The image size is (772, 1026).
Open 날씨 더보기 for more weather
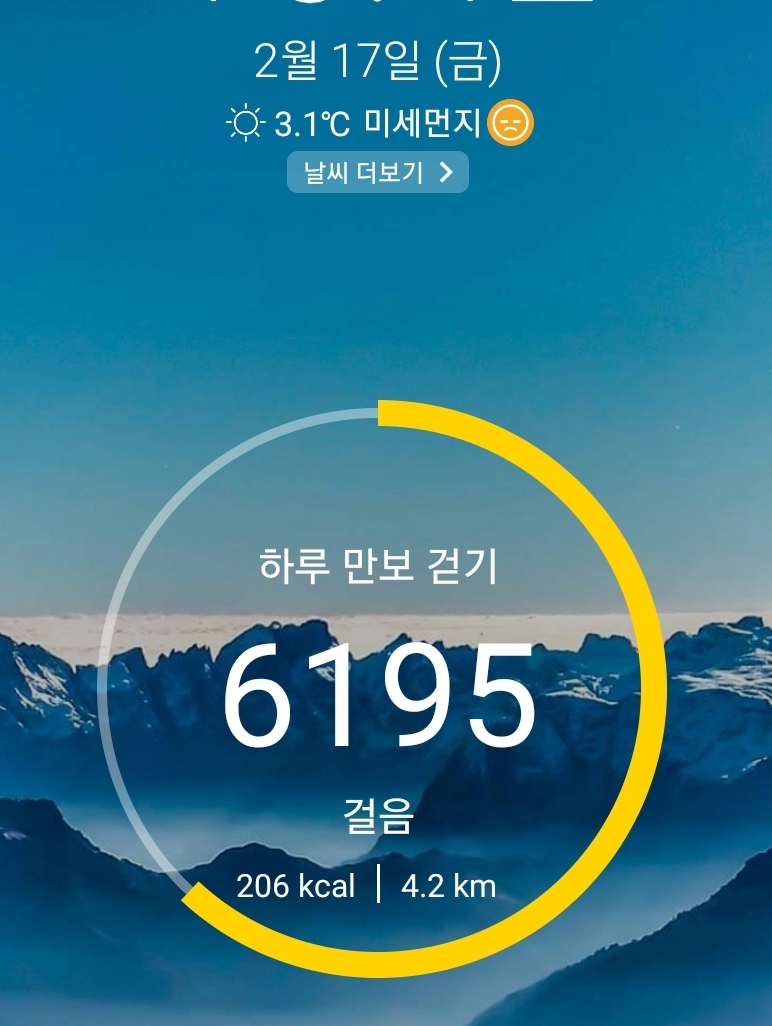coord(378,172)
